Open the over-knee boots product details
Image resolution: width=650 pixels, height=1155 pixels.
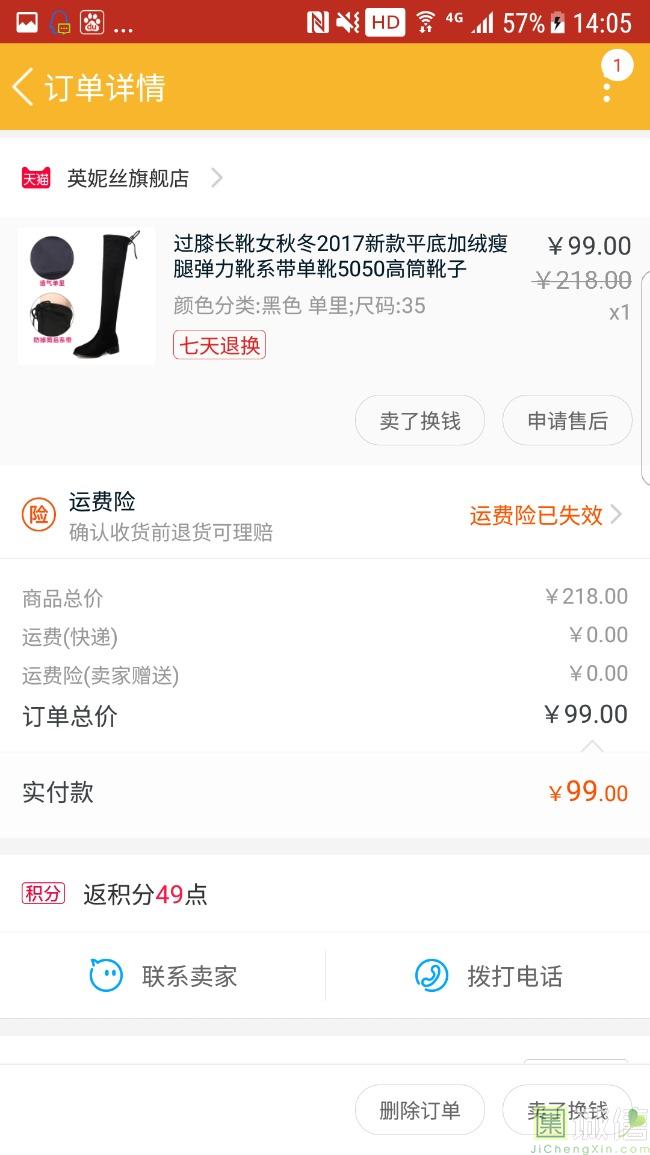pos(340,257)
